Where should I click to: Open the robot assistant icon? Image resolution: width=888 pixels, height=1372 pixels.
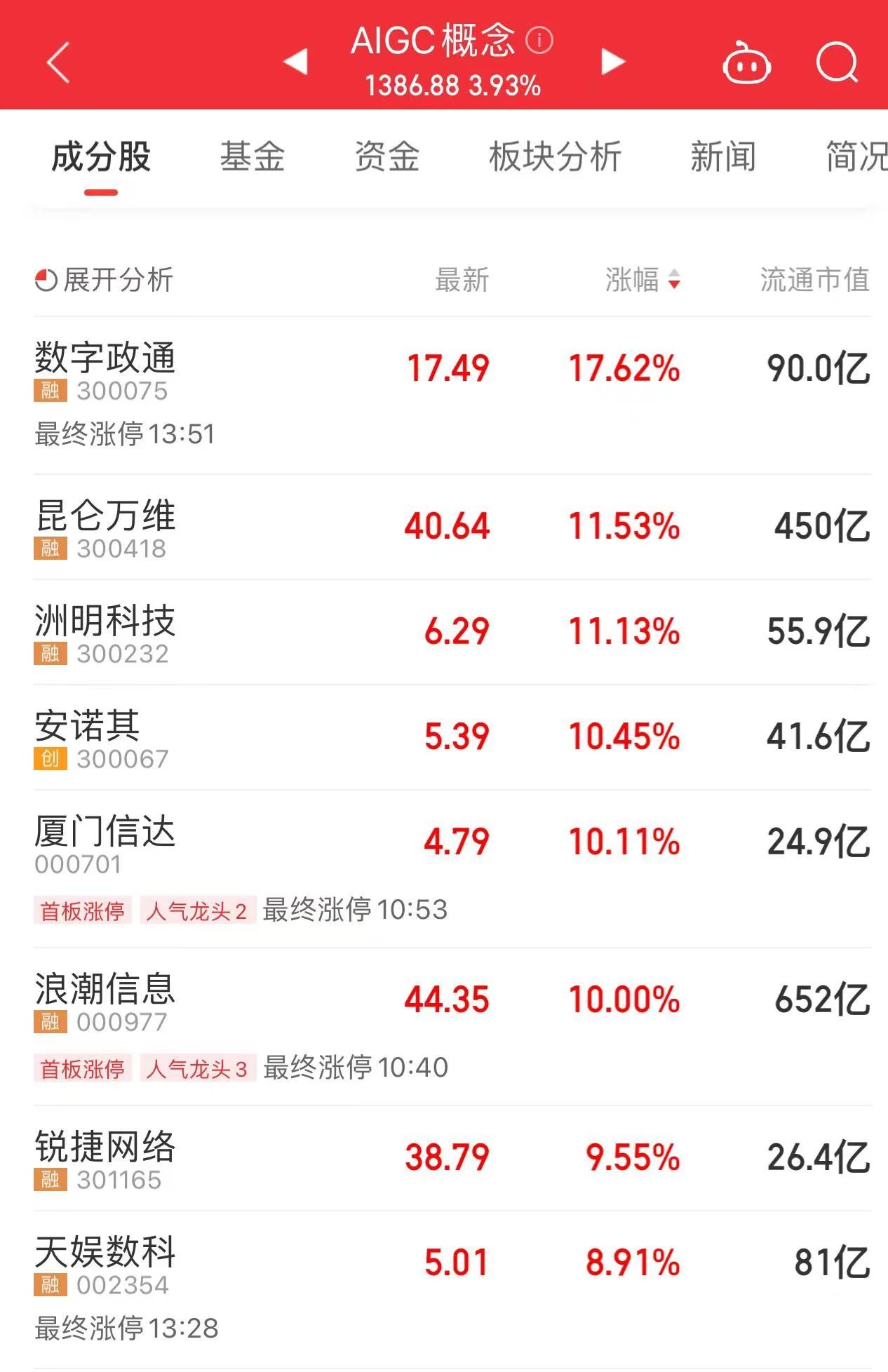pyautogui.click(x=746, y=63)
